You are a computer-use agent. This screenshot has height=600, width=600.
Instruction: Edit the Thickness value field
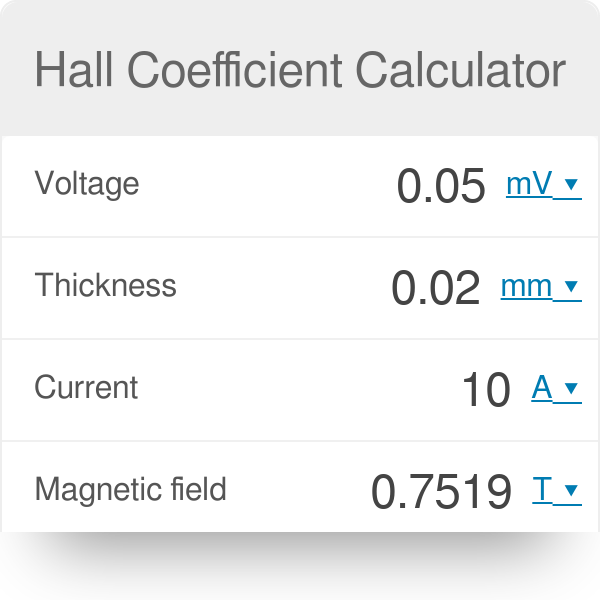click(435, 288)
